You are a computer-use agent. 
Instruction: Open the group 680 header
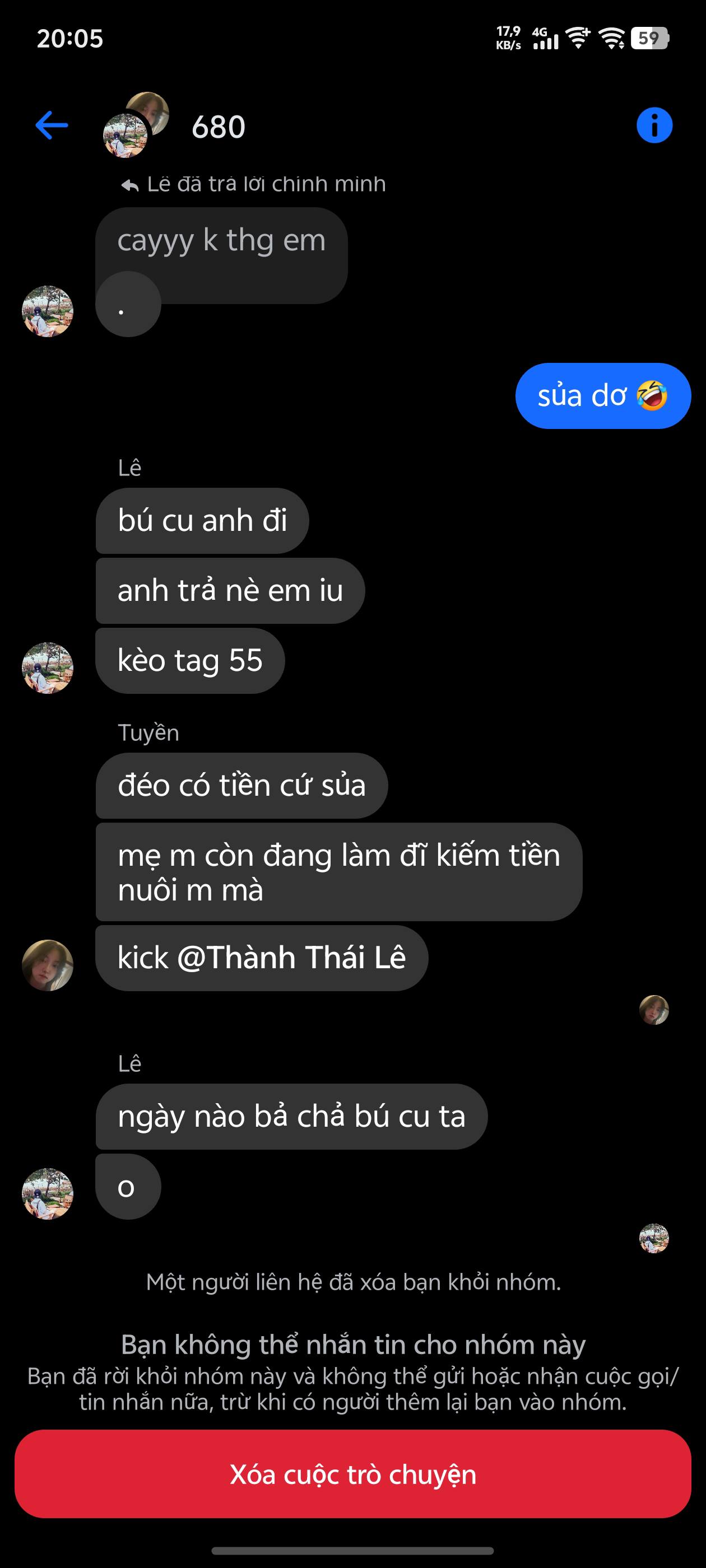coord(218,127)
